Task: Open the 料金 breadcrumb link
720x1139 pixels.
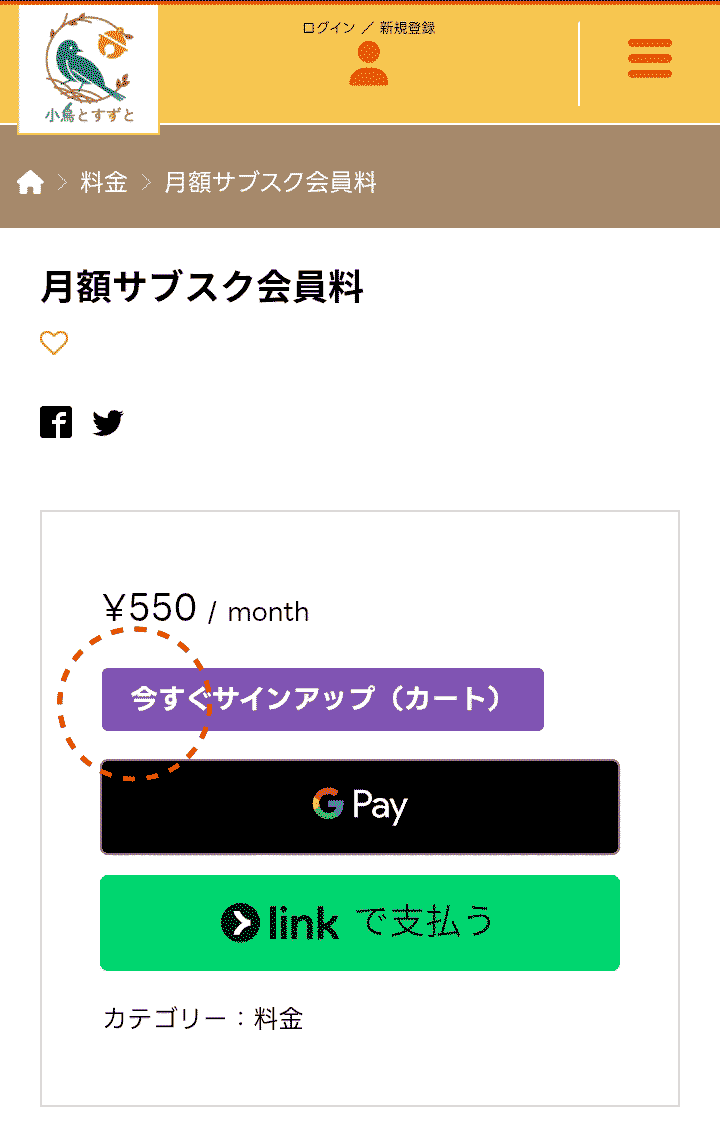Action: point(104,183)
